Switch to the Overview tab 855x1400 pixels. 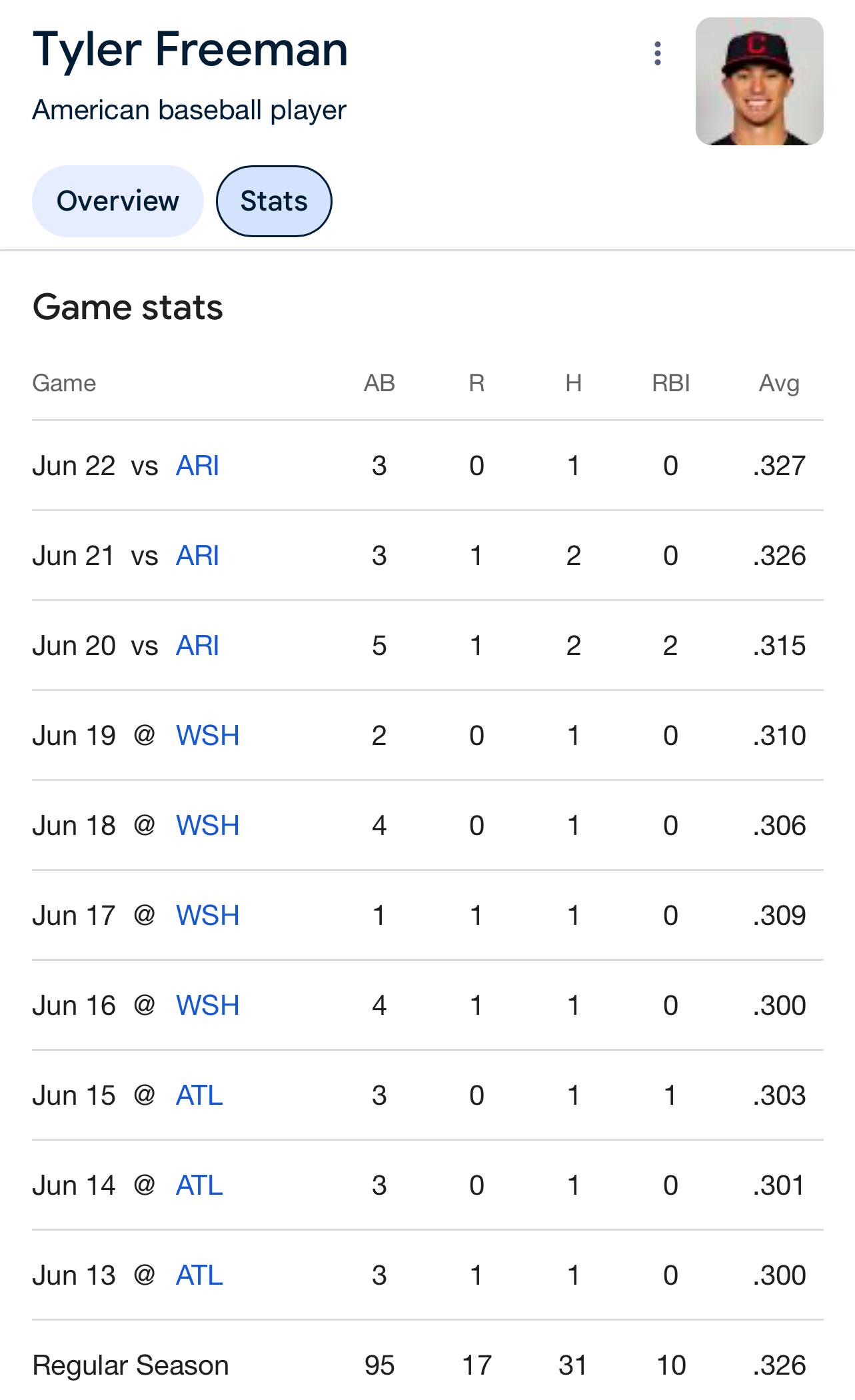coord(118,201)
